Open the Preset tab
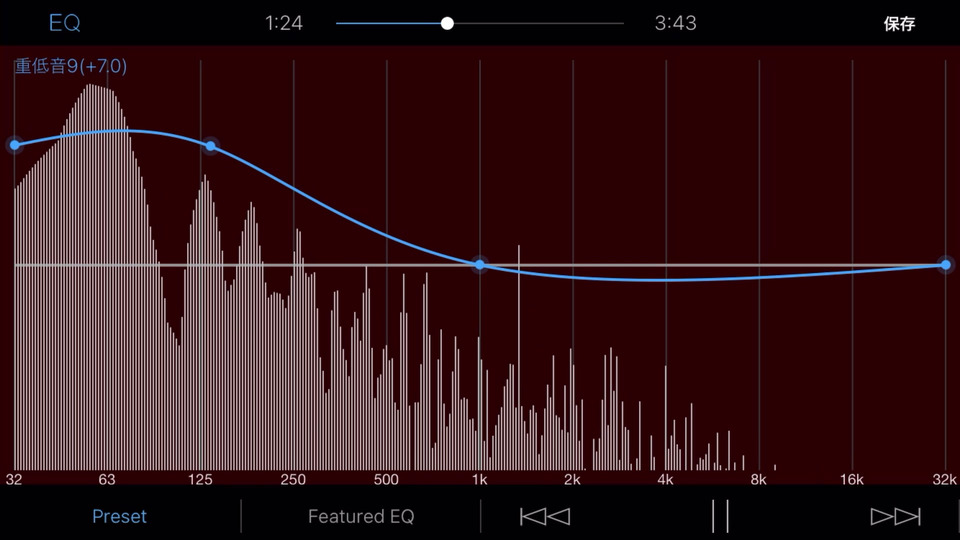 tap(119, 516)
